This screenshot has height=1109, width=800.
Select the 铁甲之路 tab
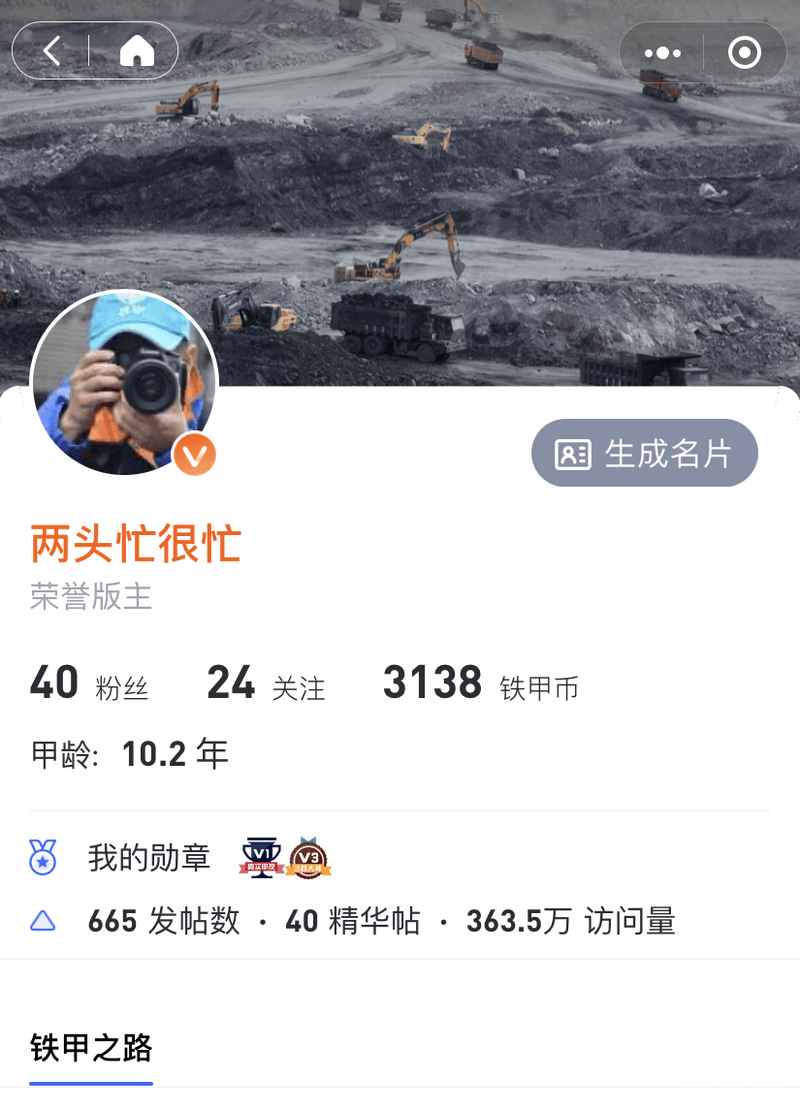[x=91, y=1048]
